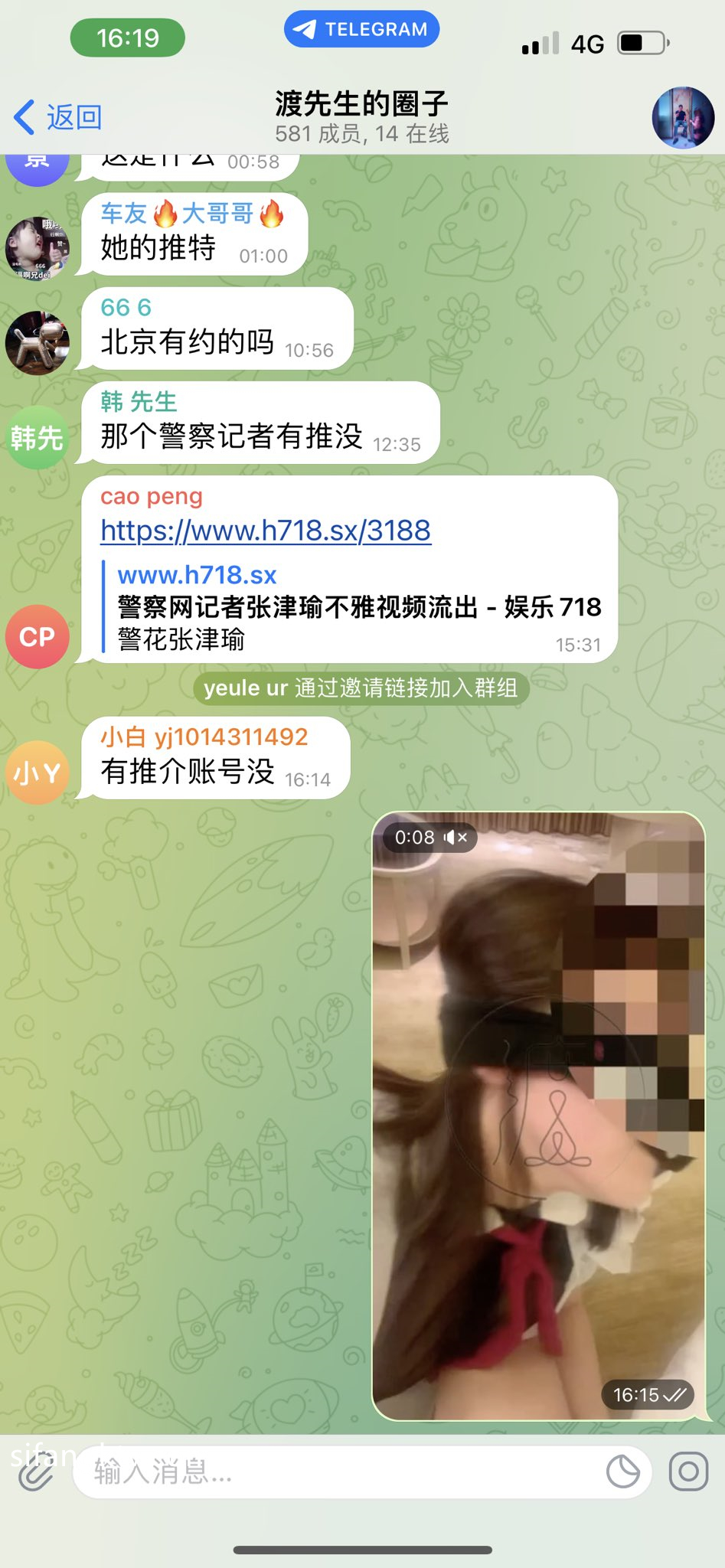Open sender name 车友🔥大哥哥🔥
Image resolution: width=725 pixels, height=1568 pixels.
pos(191,214)
